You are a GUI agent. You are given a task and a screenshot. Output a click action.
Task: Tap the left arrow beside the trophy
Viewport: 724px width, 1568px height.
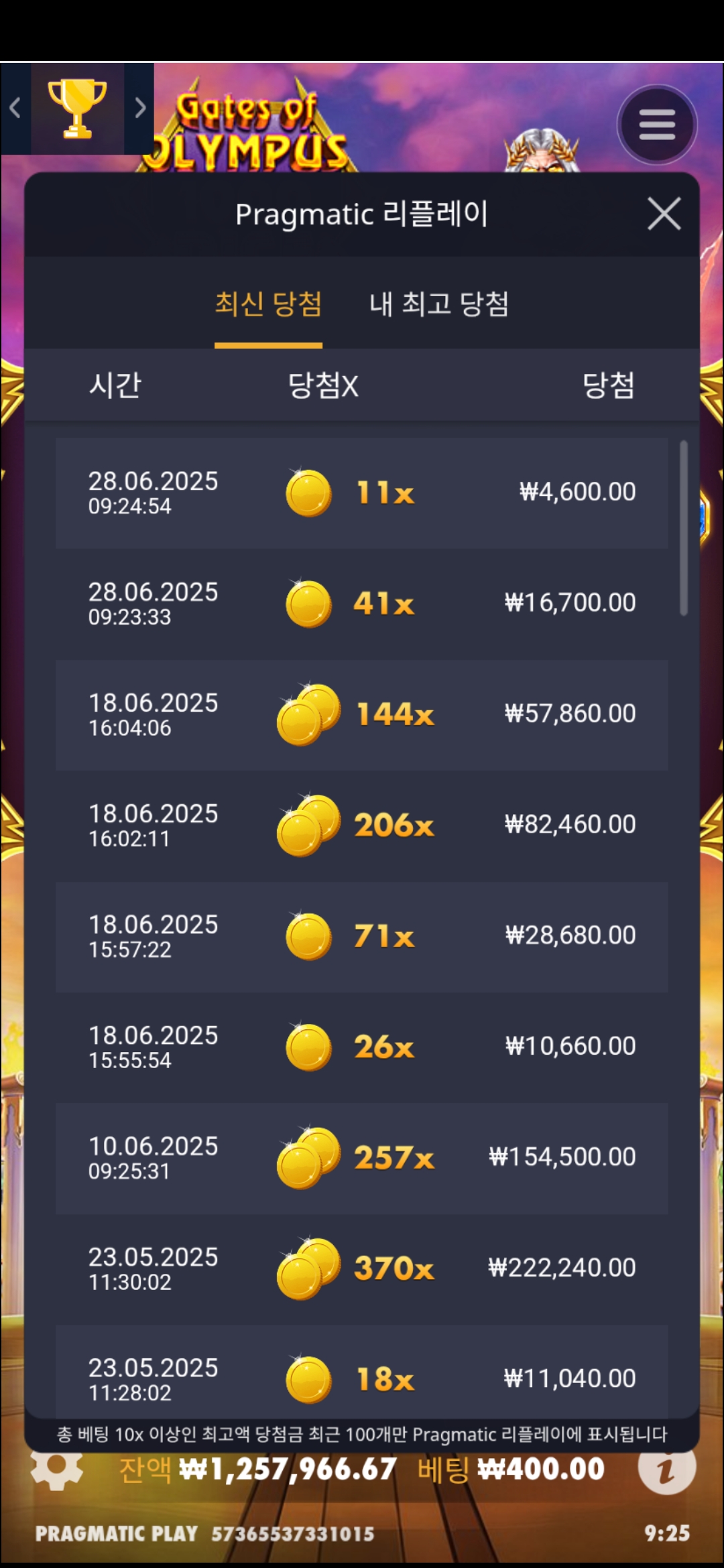pyautogui.click(x=15, y=108)
